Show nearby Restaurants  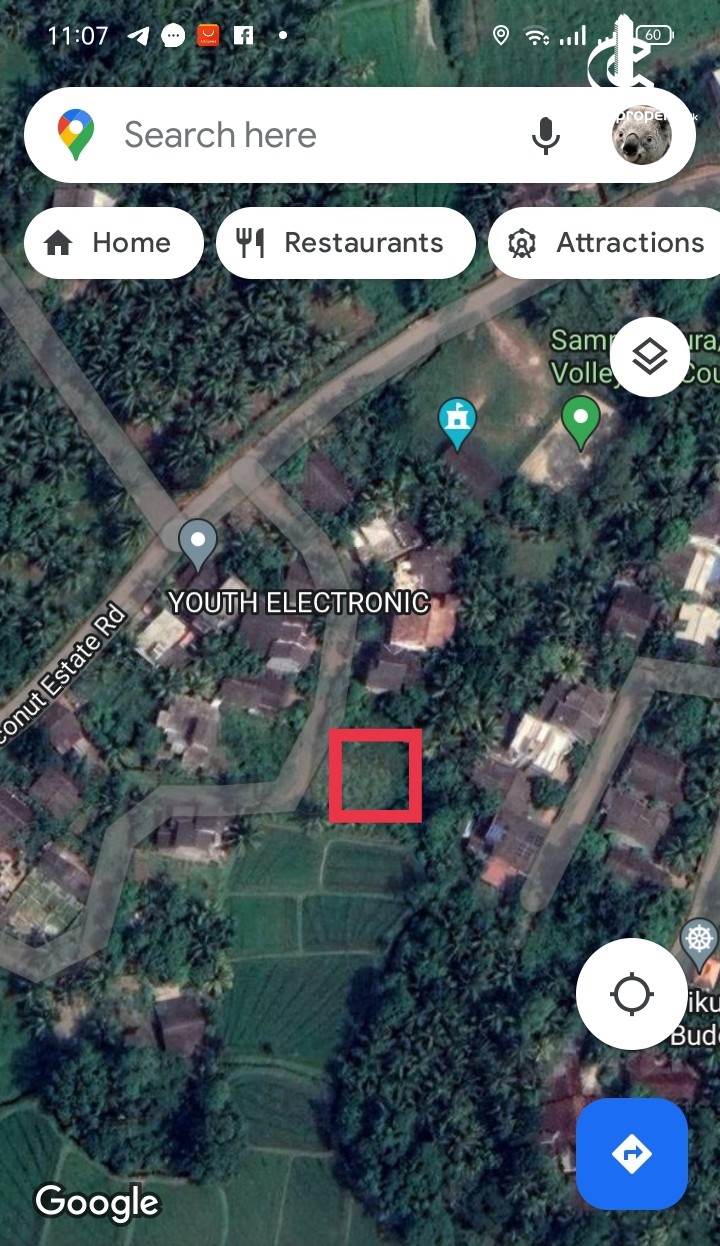[x=345, y=243]
